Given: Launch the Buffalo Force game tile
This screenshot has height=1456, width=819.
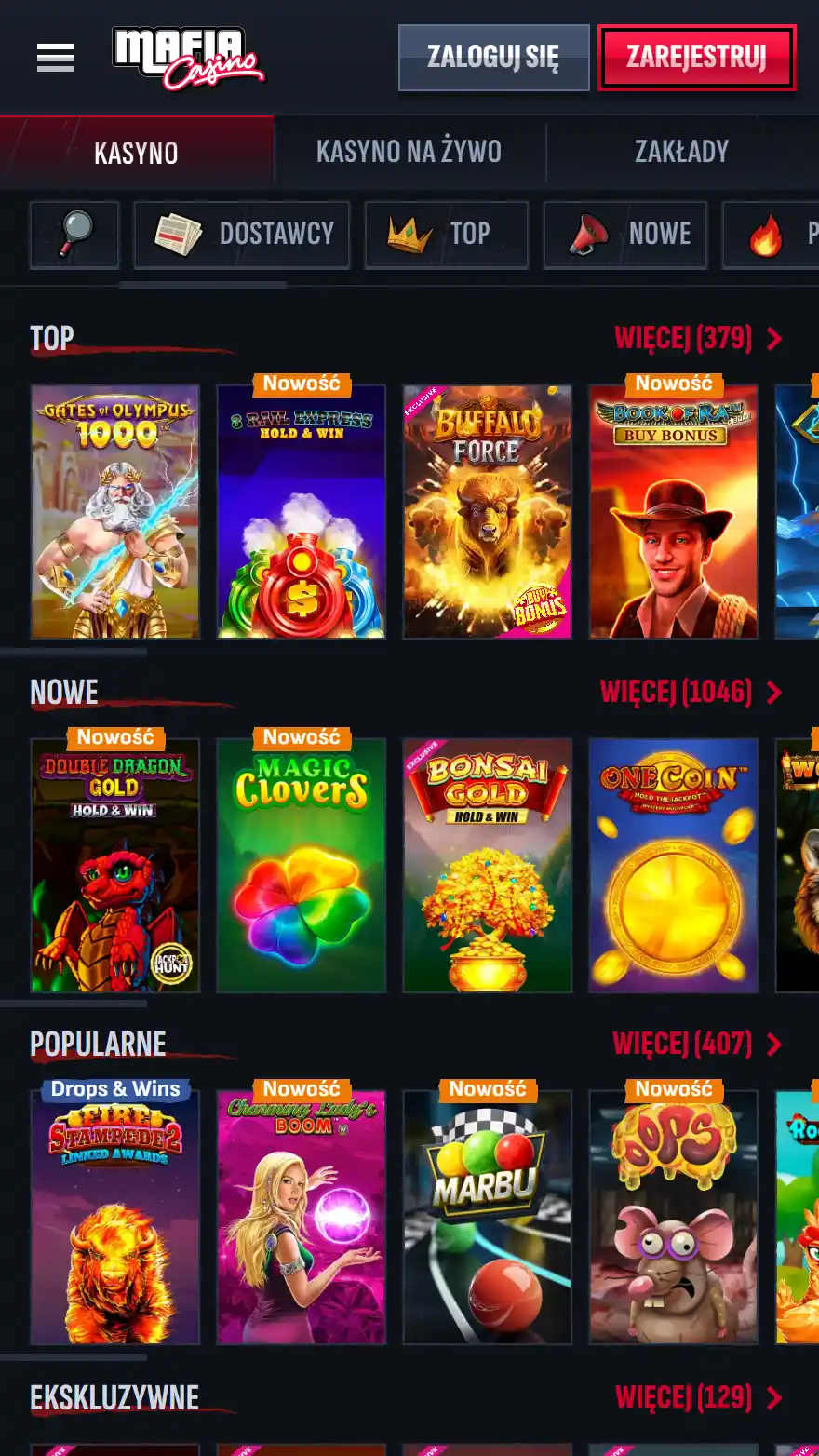Looking at the screenshot, I should tap(487, 512).
